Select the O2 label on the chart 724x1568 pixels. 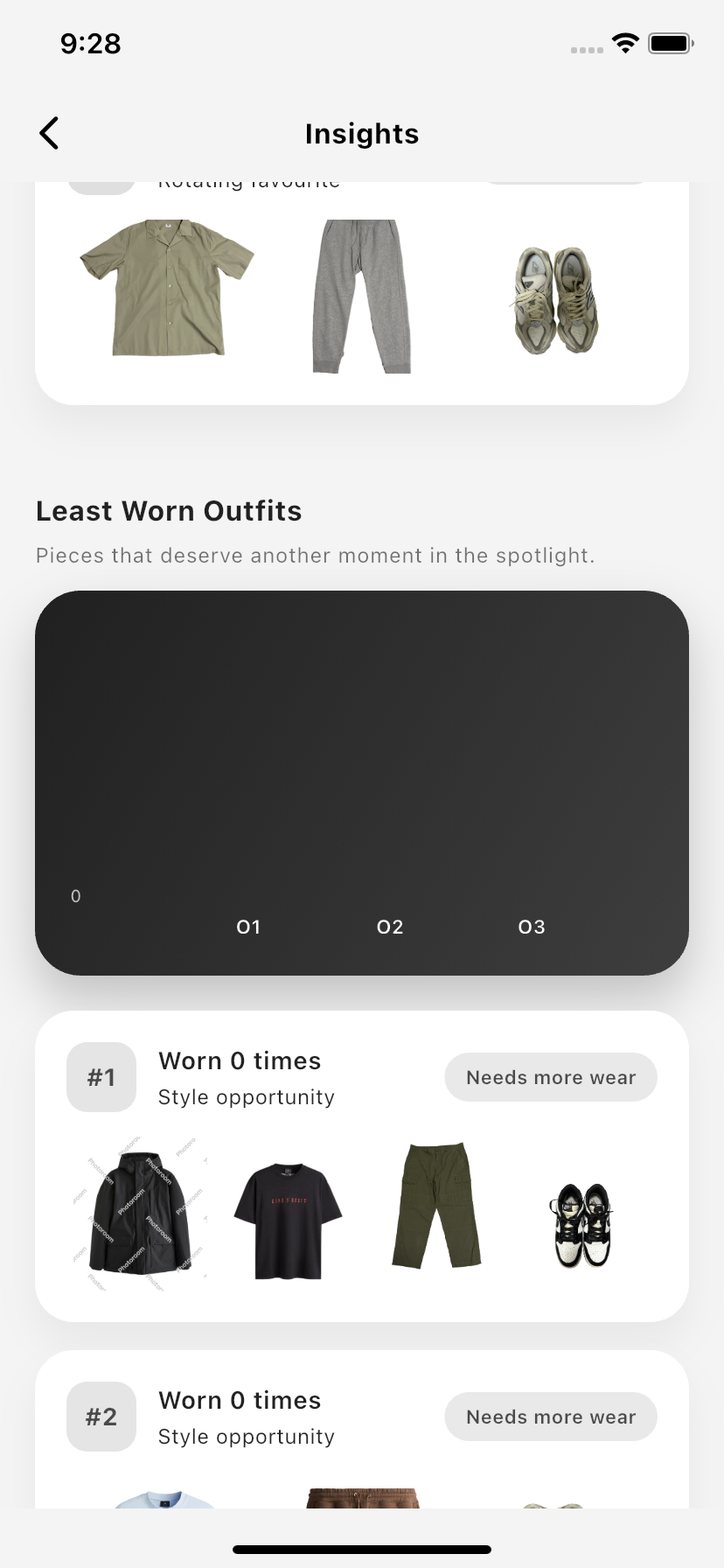[x=389, y=927]
